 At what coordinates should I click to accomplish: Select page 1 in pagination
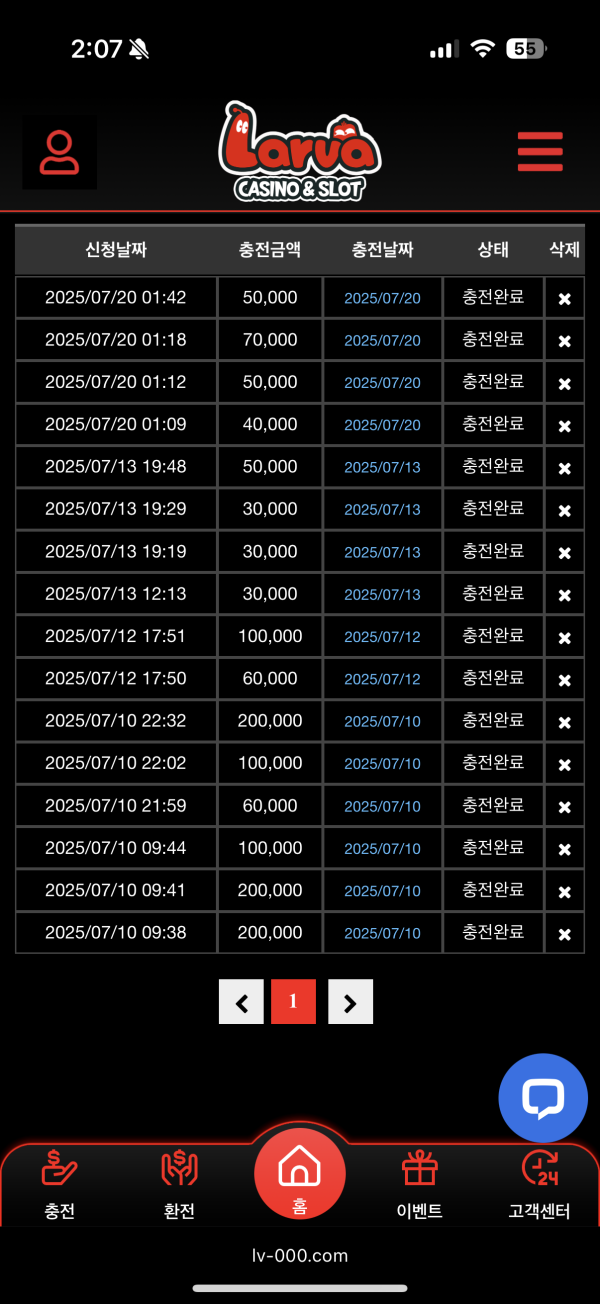[x=294, y=1002]
